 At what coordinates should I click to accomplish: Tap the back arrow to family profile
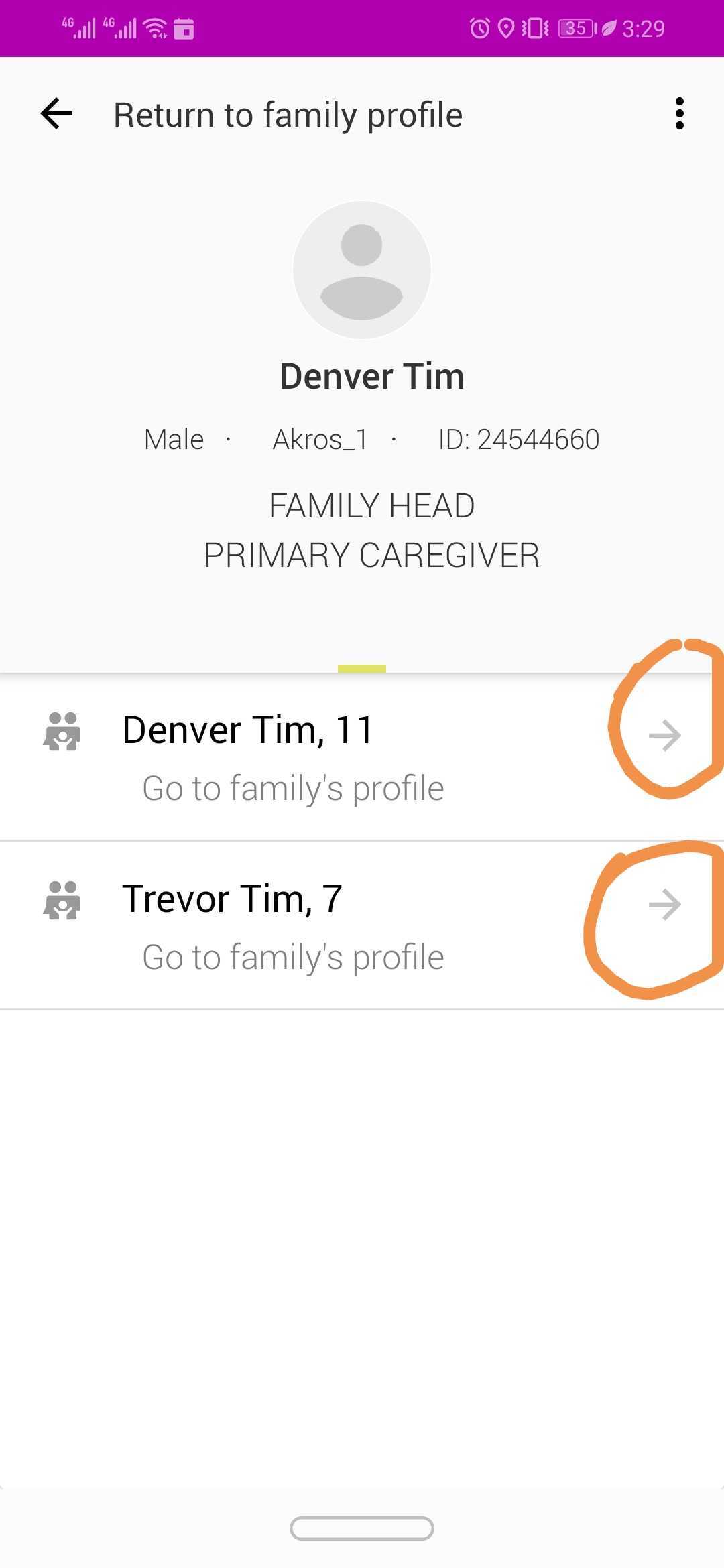coord(56,114)
